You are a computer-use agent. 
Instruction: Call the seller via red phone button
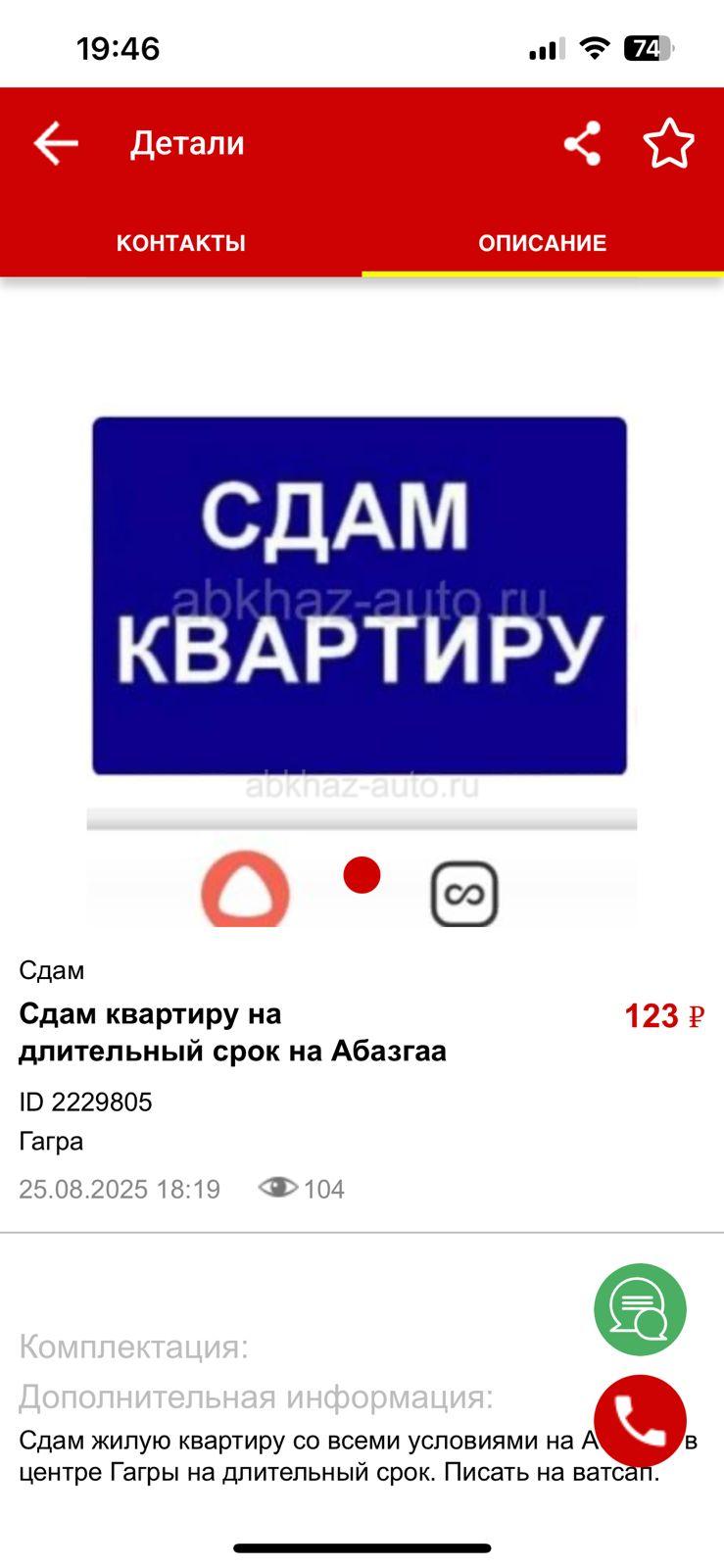click(x=640, y=1421)
